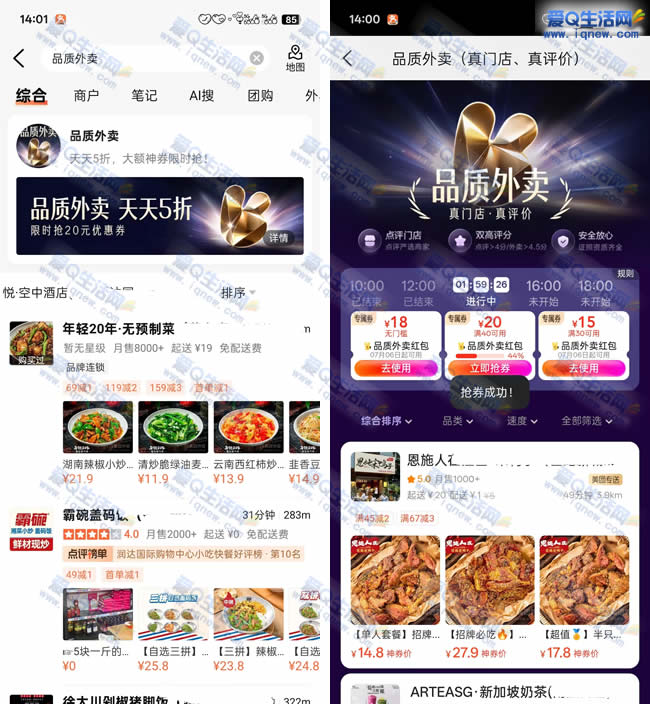
Task: Open the 年轻20年·无预制菜 restaurant
Action: point(118,329)
